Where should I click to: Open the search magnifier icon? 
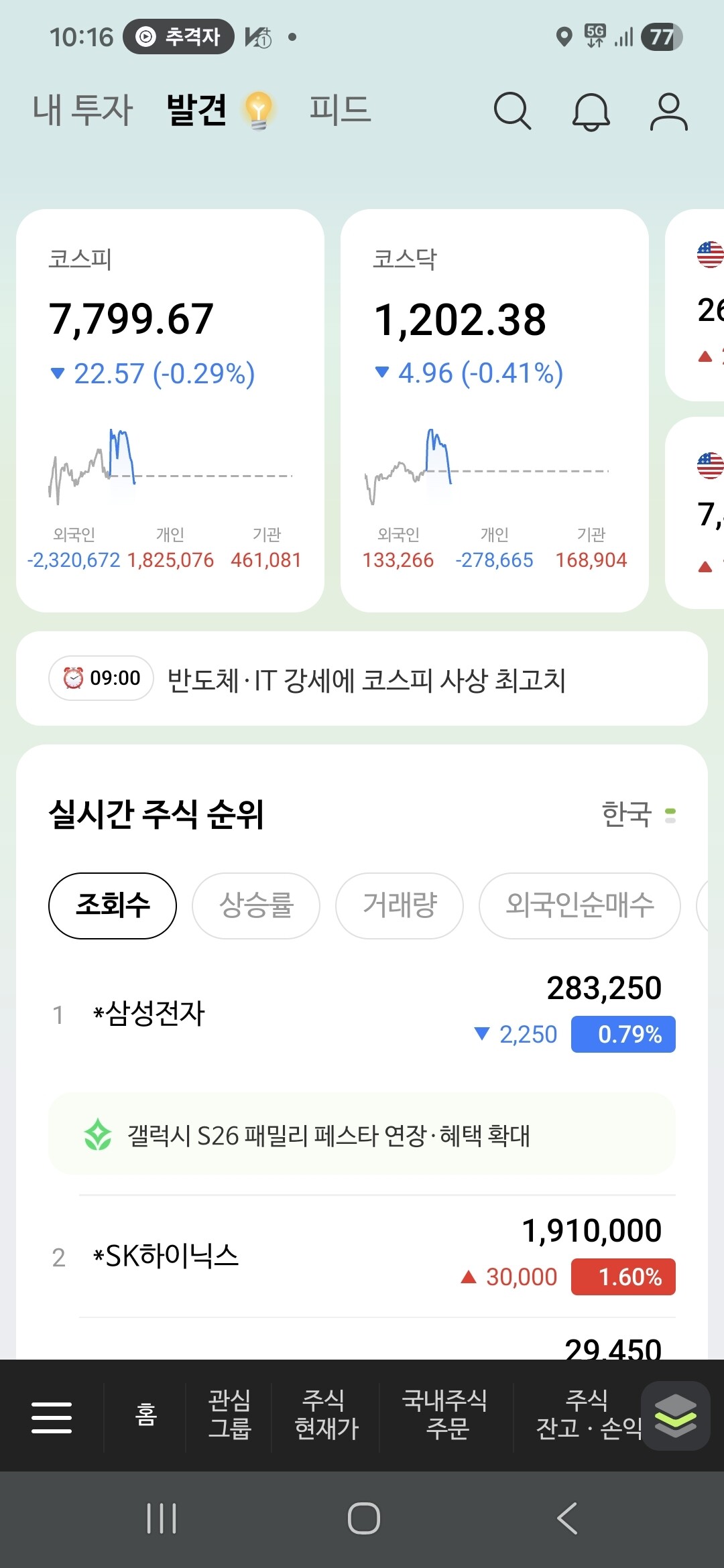(513, 111)
